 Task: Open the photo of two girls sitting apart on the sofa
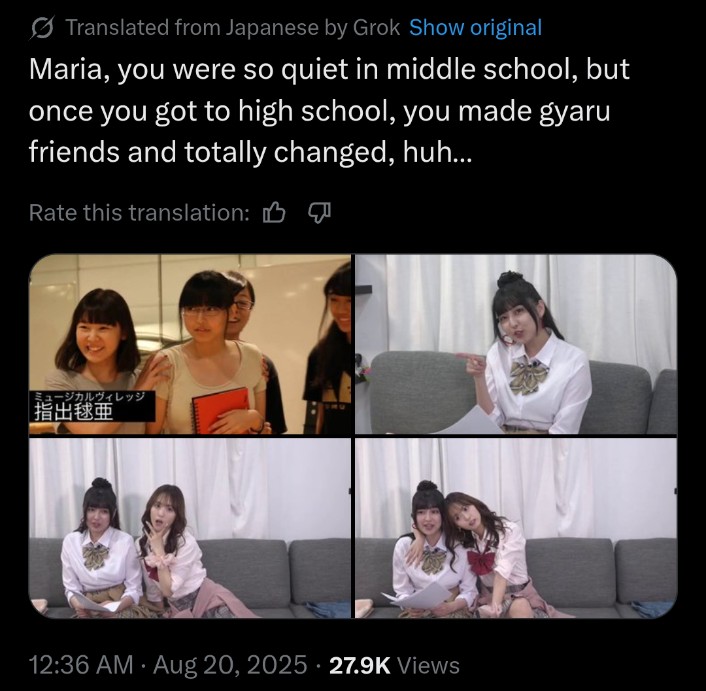click(190, 529)
